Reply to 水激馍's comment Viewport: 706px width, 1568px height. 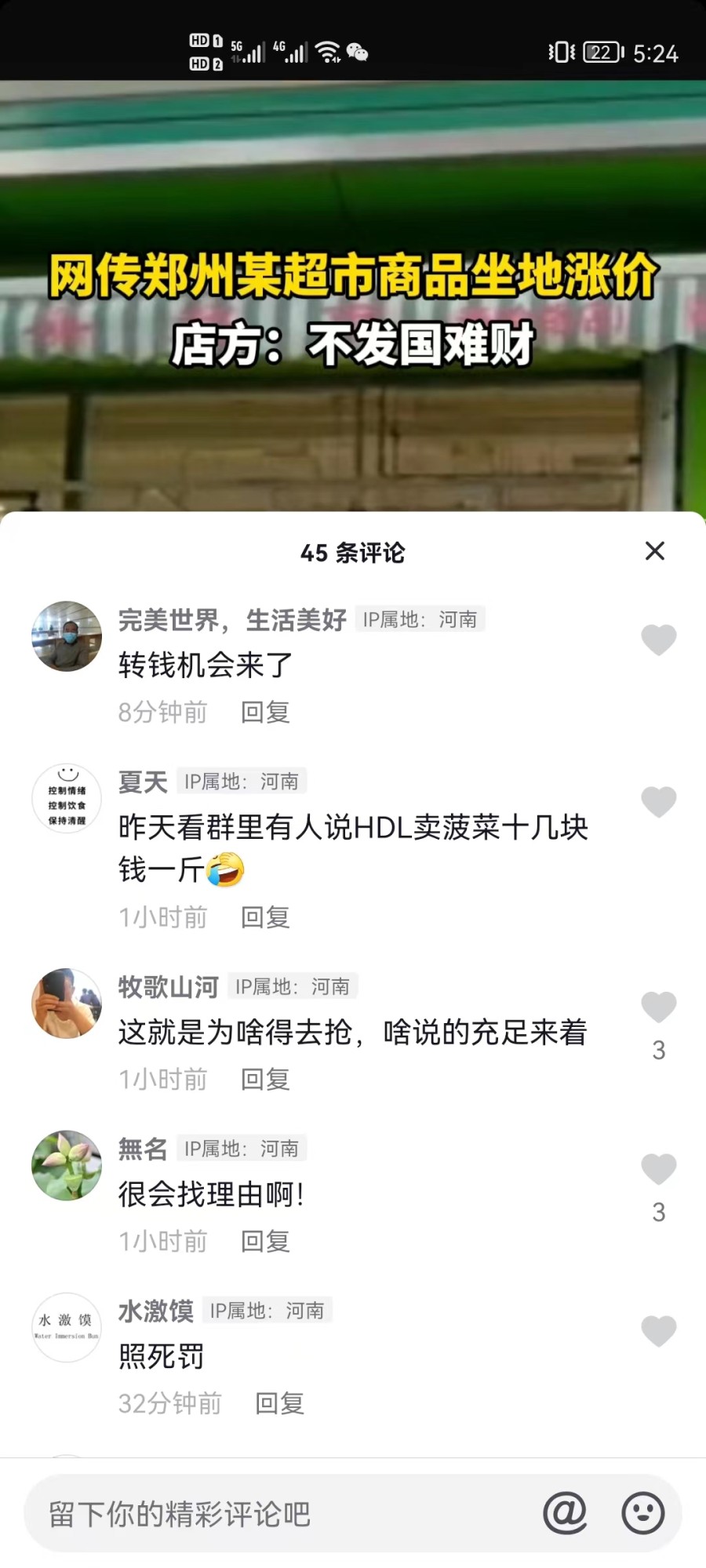tap(280, 1403)
